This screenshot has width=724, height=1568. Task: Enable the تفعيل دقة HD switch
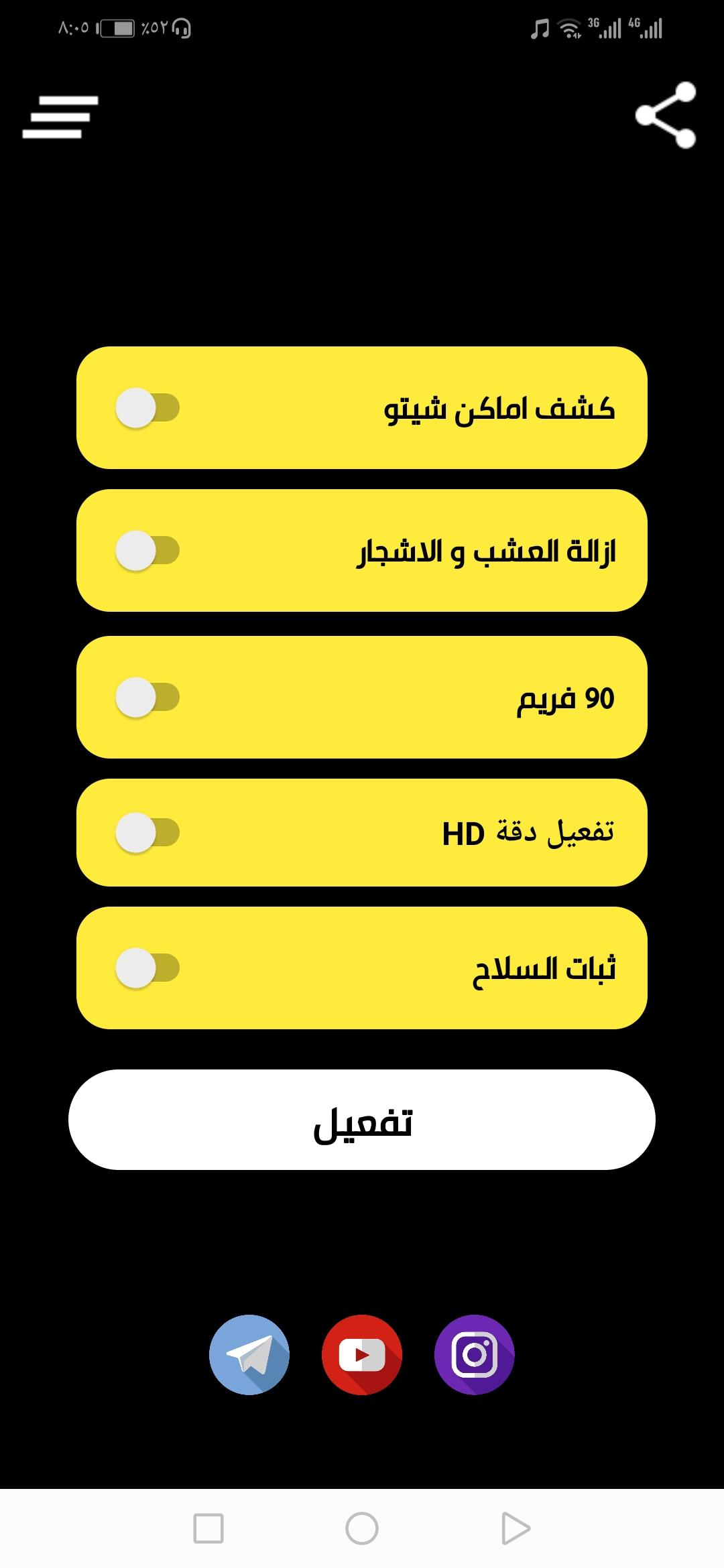tap(147, 832)
